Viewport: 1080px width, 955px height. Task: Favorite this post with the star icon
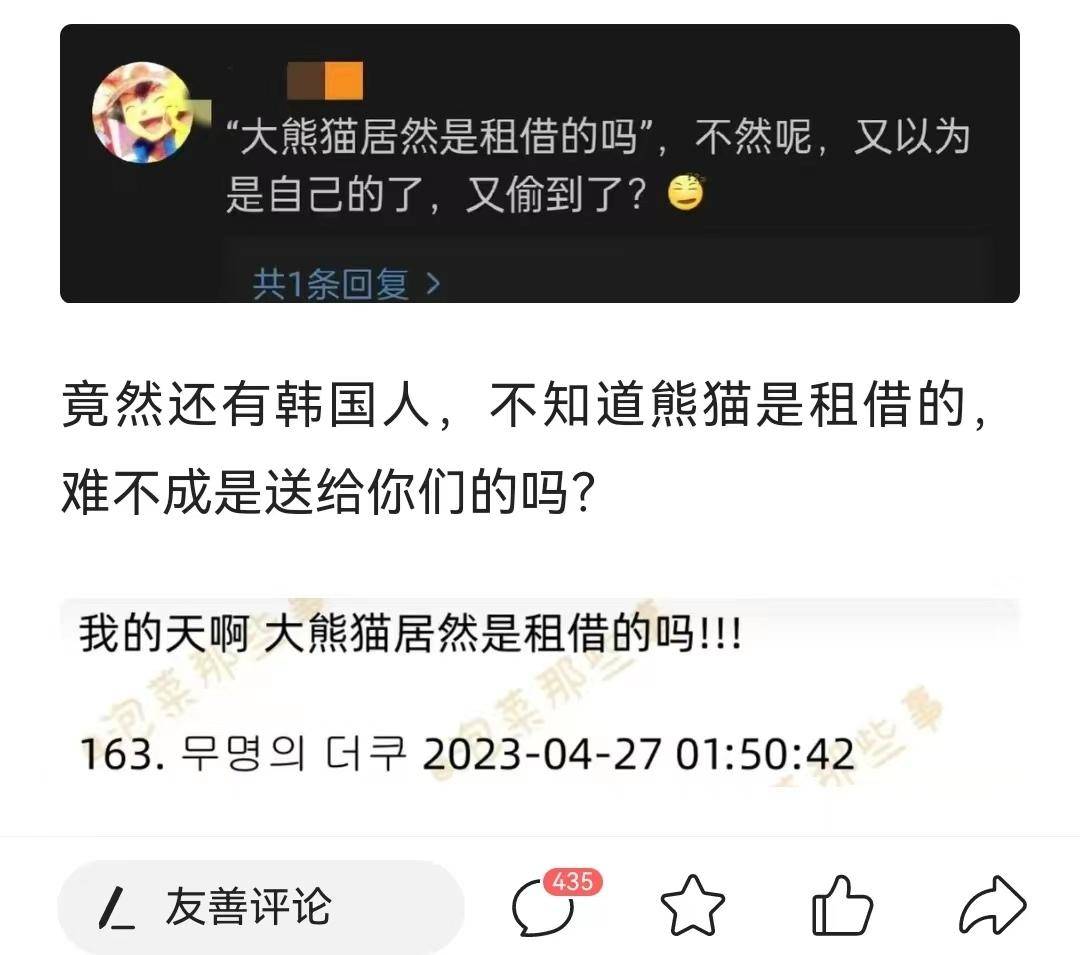693,908
